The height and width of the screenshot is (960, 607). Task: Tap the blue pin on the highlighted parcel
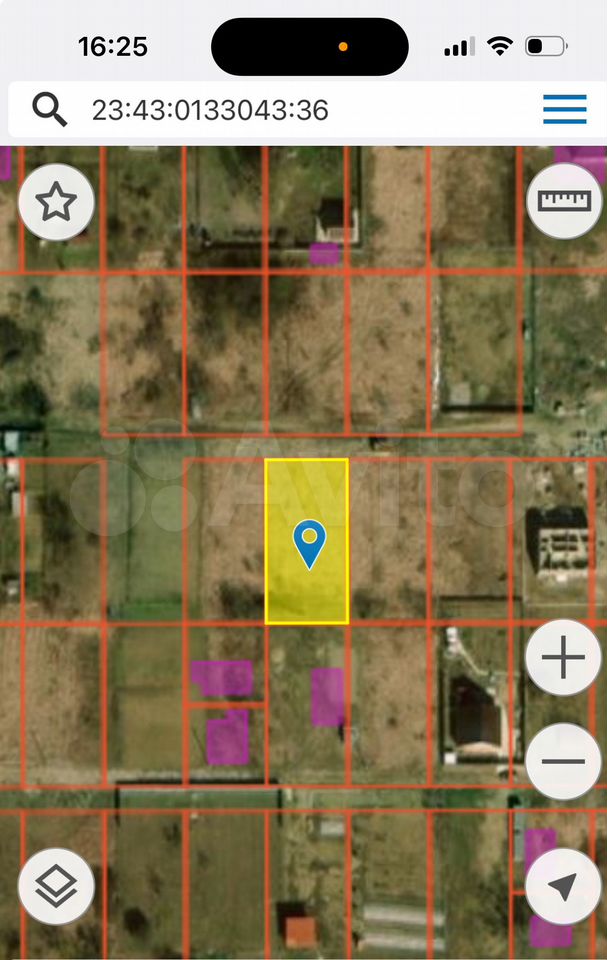[x=309, y=543]
